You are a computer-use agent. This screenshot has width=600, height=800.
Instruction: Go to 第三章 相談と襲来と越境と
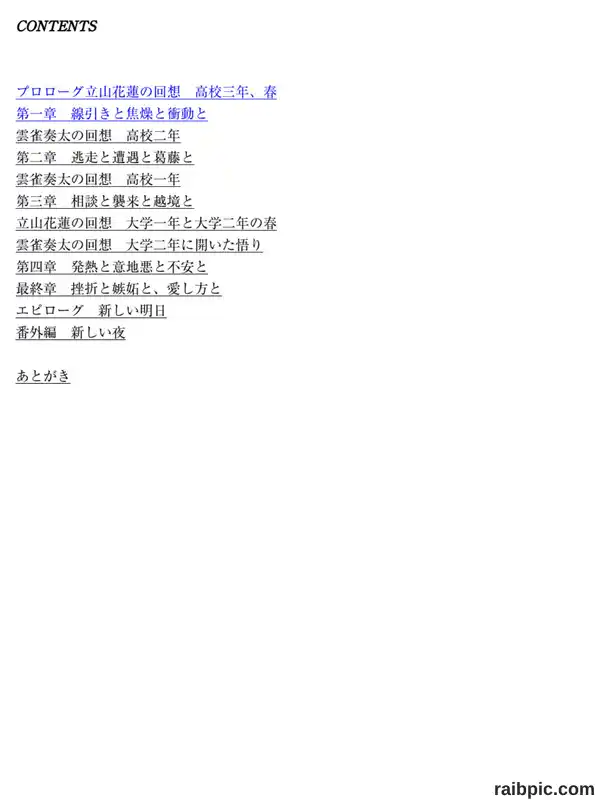[105, 202]
